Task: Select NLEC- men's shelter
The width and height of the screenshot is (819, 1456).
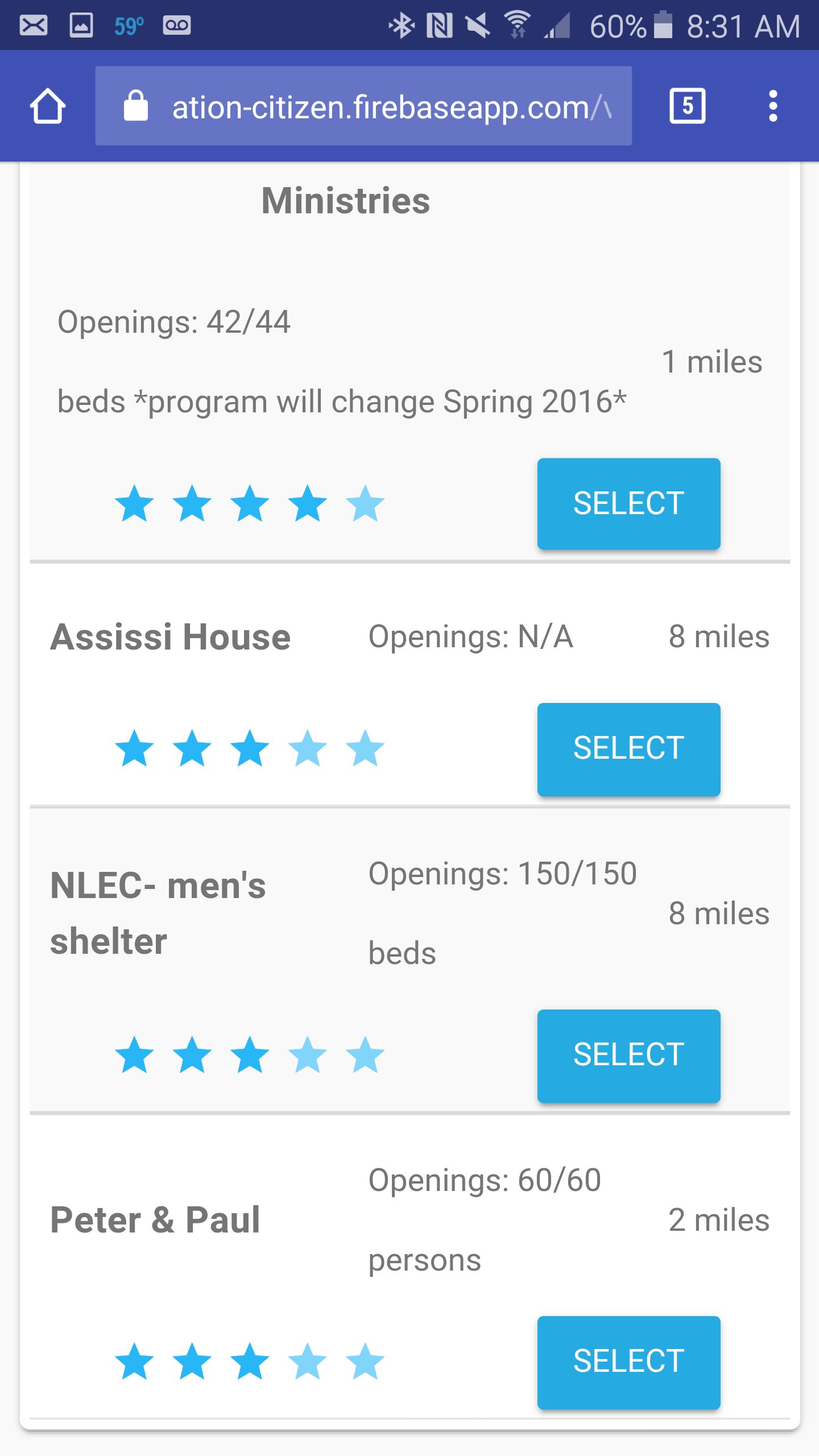Action: pos(628,1056)
